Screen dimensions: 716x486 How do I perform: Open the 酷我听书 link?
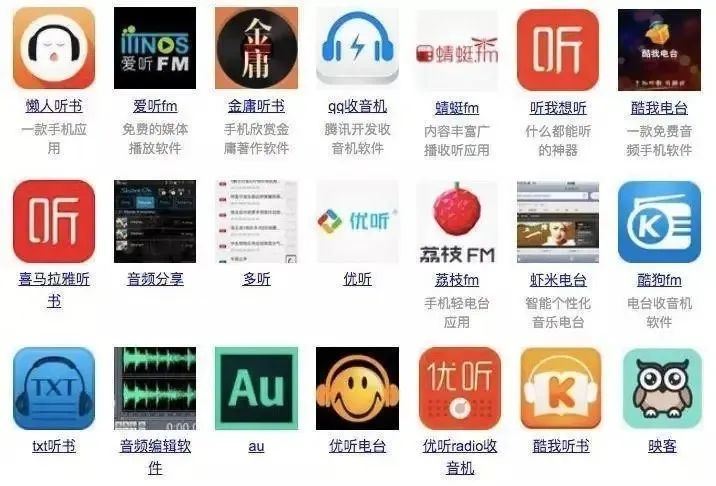click(558, 446)
